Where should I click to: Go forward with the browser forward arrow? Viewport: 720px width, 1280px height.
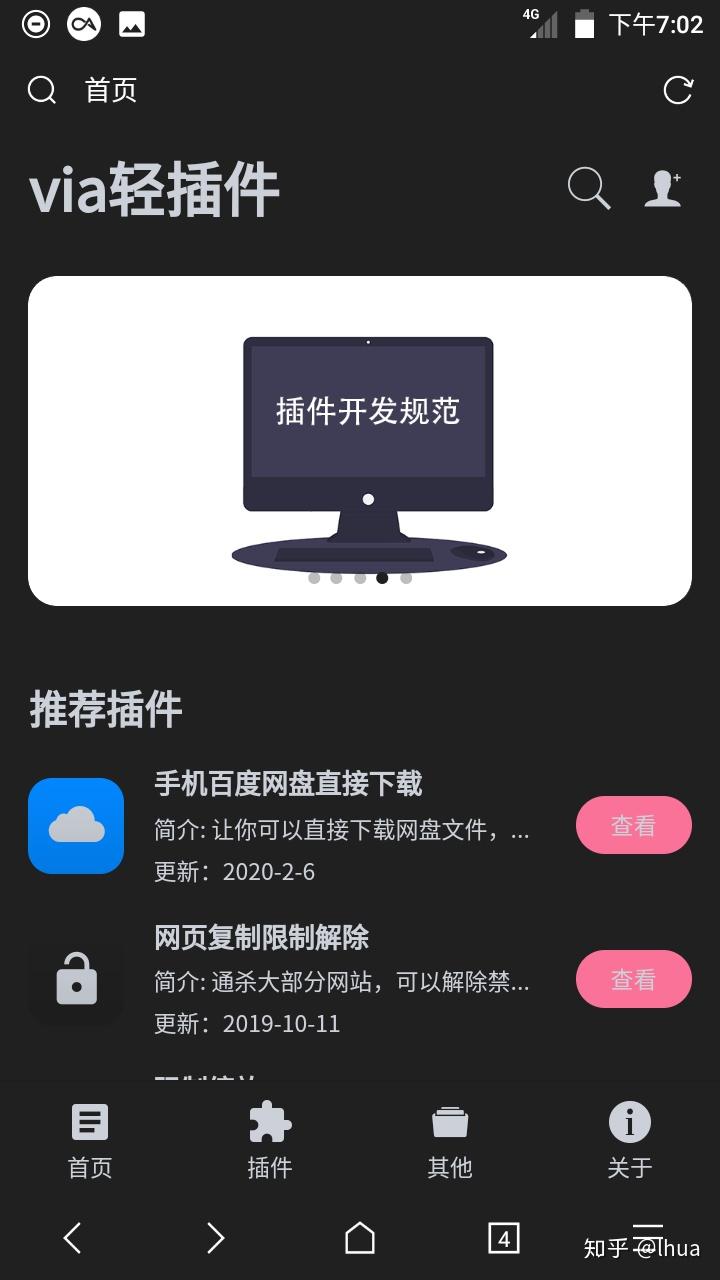[215, 1238]
